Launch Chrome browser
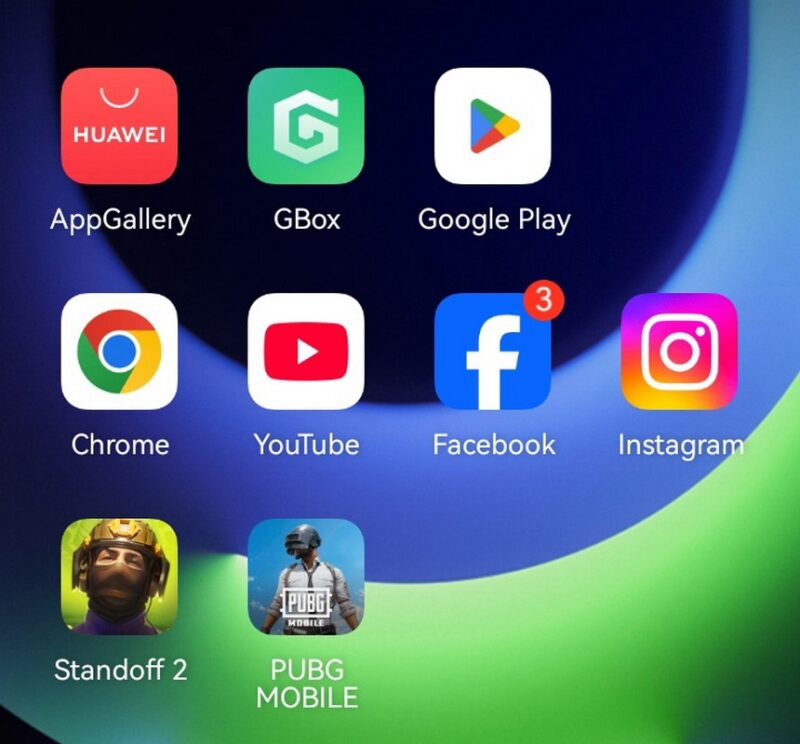Viewport: 800px width, 744px height. (119, 351)
